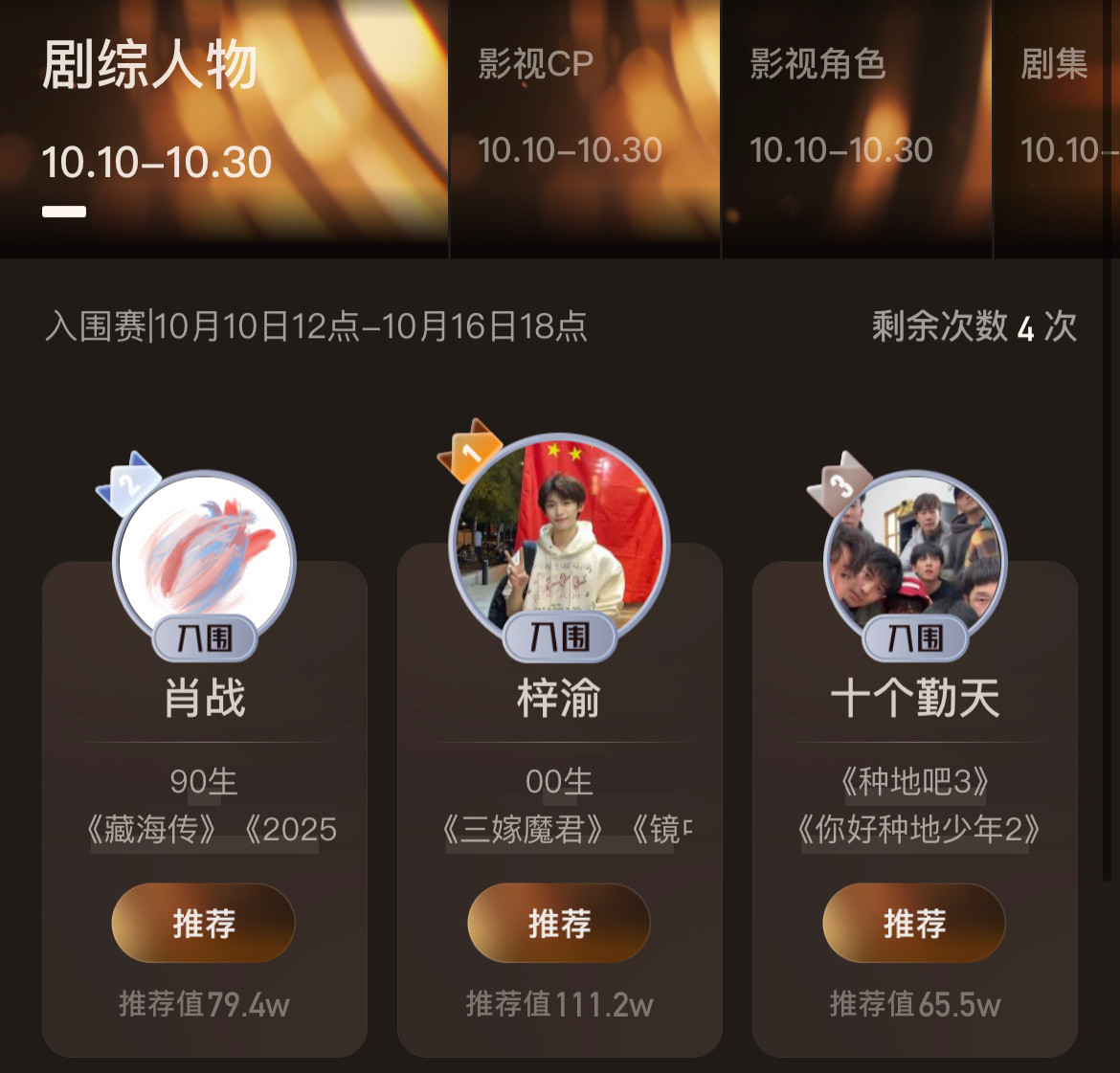The height and width of the screenshot is (1073, 1120).
Task: Recommend 肖战 with the 推荐 button
Action: [203, 923]
